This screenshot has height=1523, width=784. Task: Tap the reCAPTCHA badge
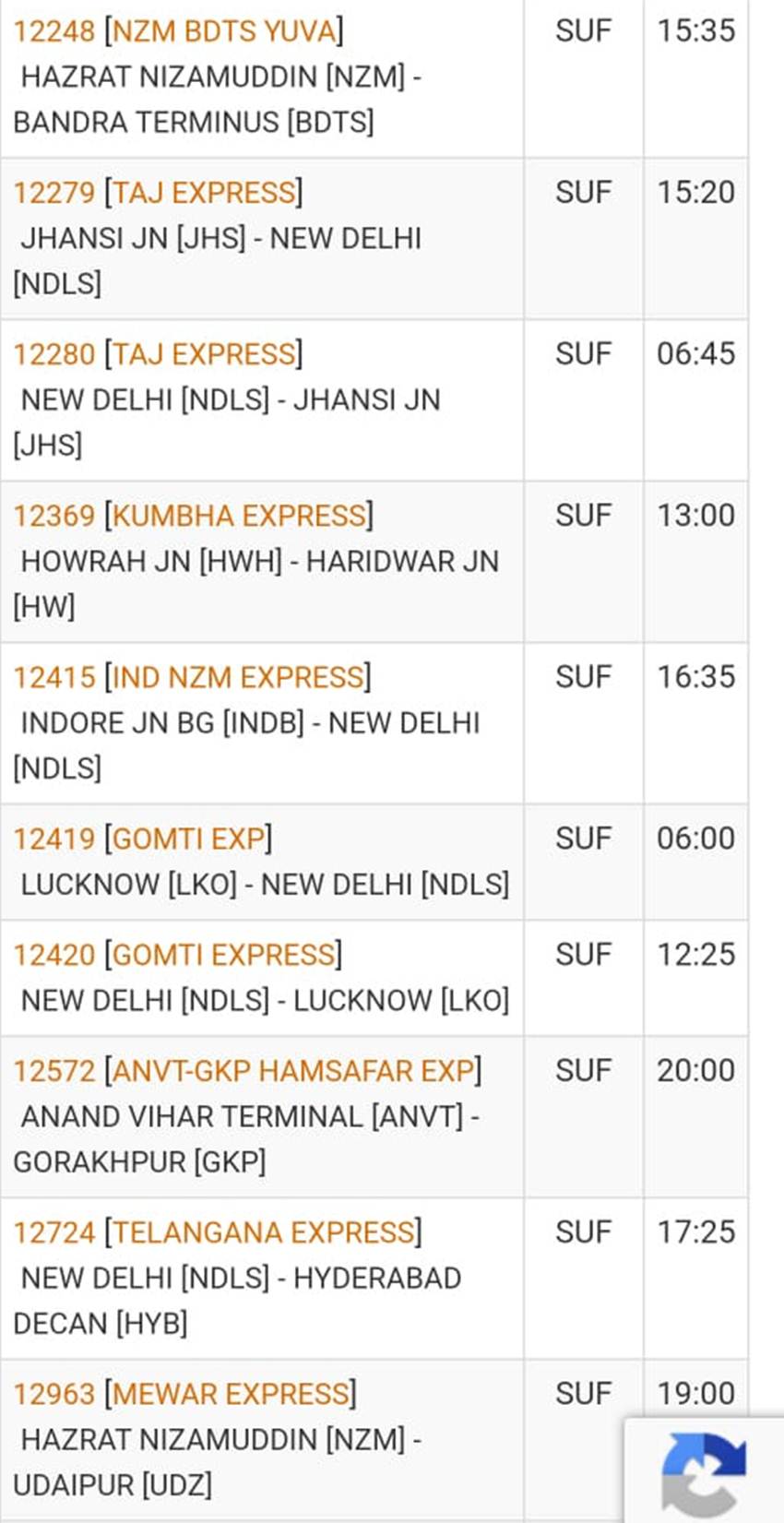(x=704, y=1470)
